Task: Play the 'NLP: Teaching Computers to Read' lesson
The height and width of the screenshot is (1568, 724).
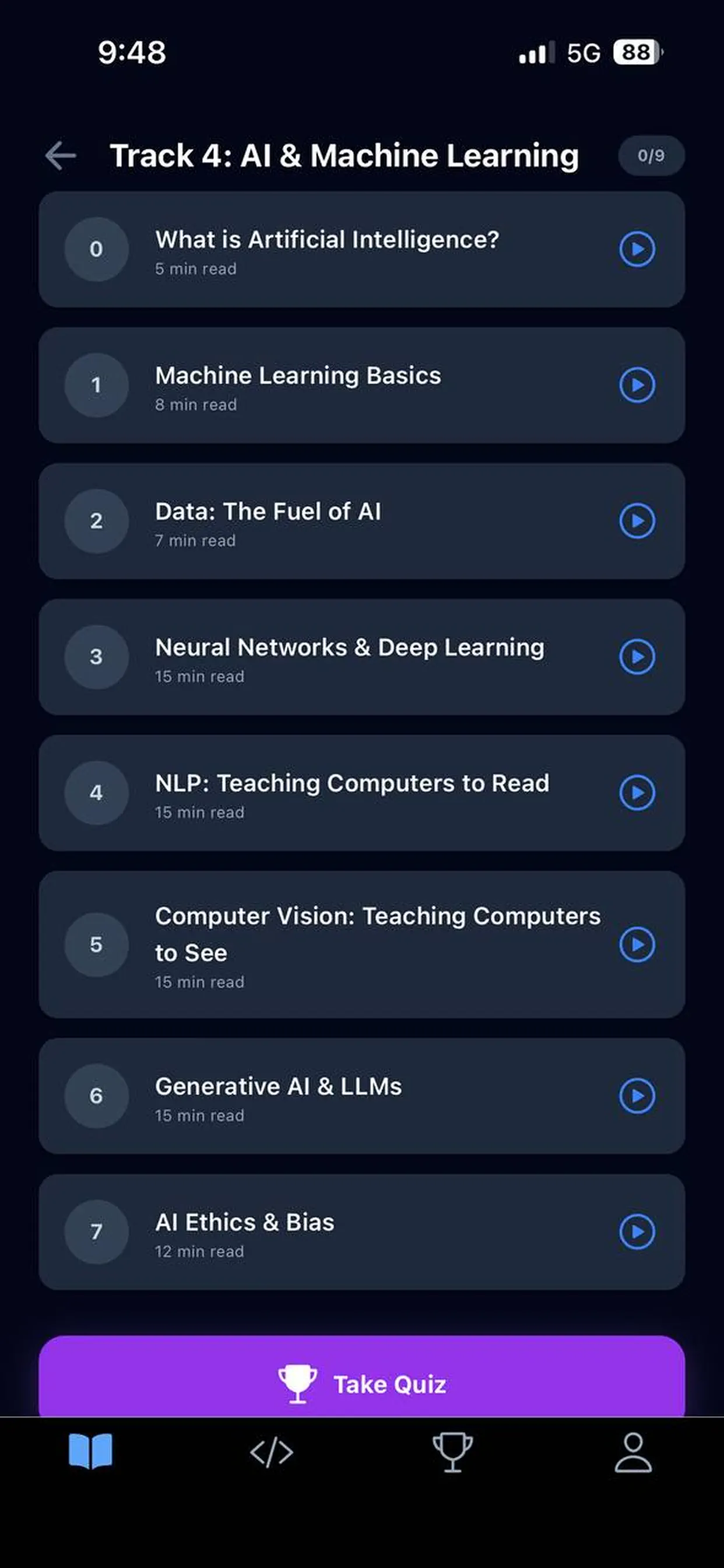Action: coord(637,793)
